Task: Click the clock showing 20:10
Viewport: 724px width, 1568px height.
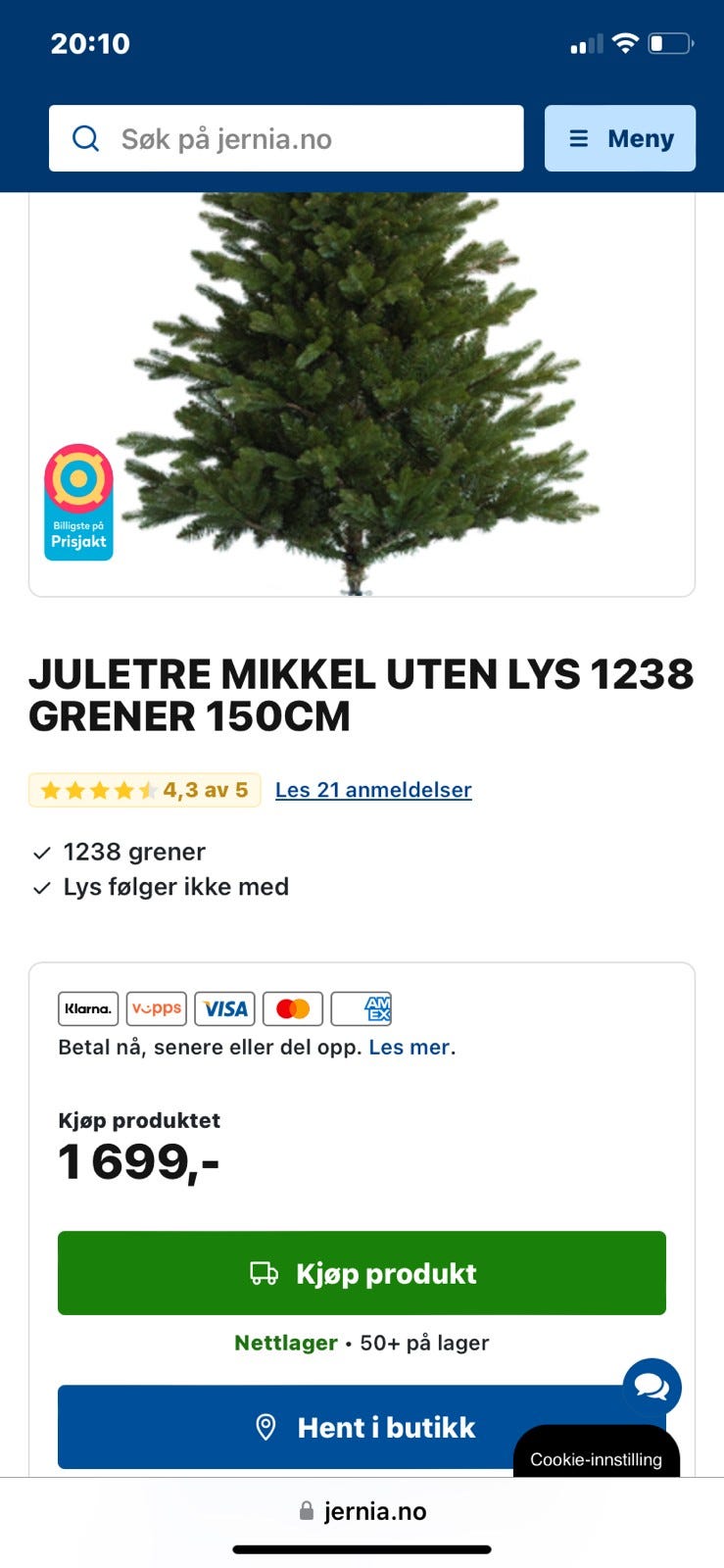Action: coord(91,43)
